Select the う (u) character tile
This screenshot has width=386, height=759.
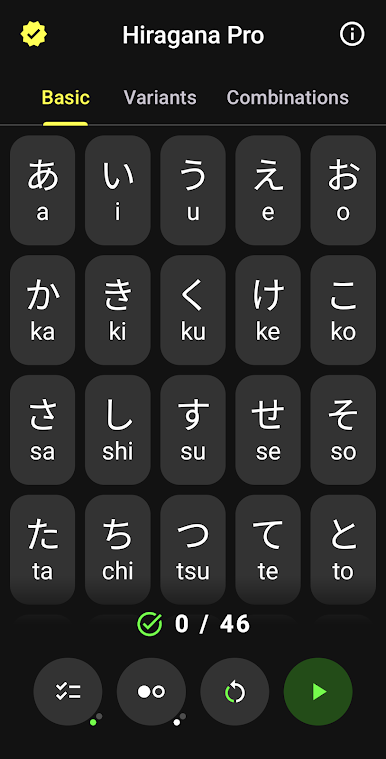click(193, 190)
